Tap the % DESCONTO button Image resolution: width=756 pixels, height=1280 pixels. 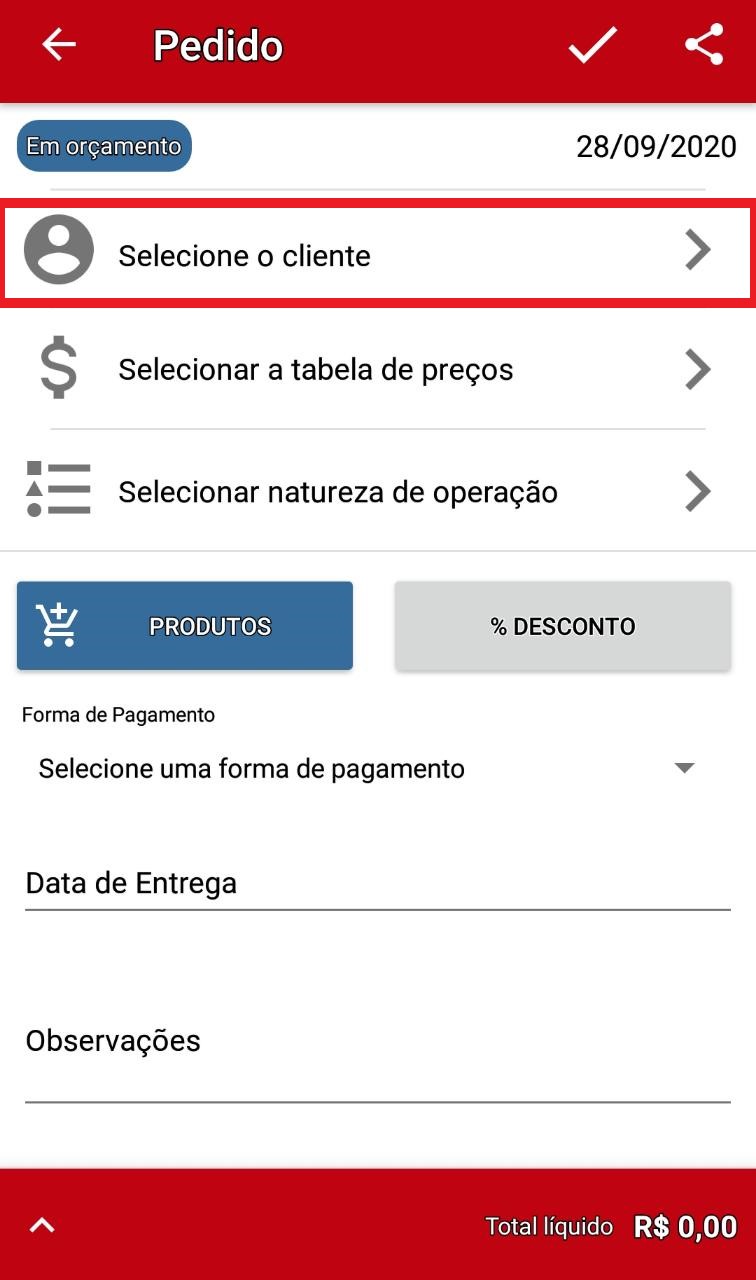tap(562, 626)
